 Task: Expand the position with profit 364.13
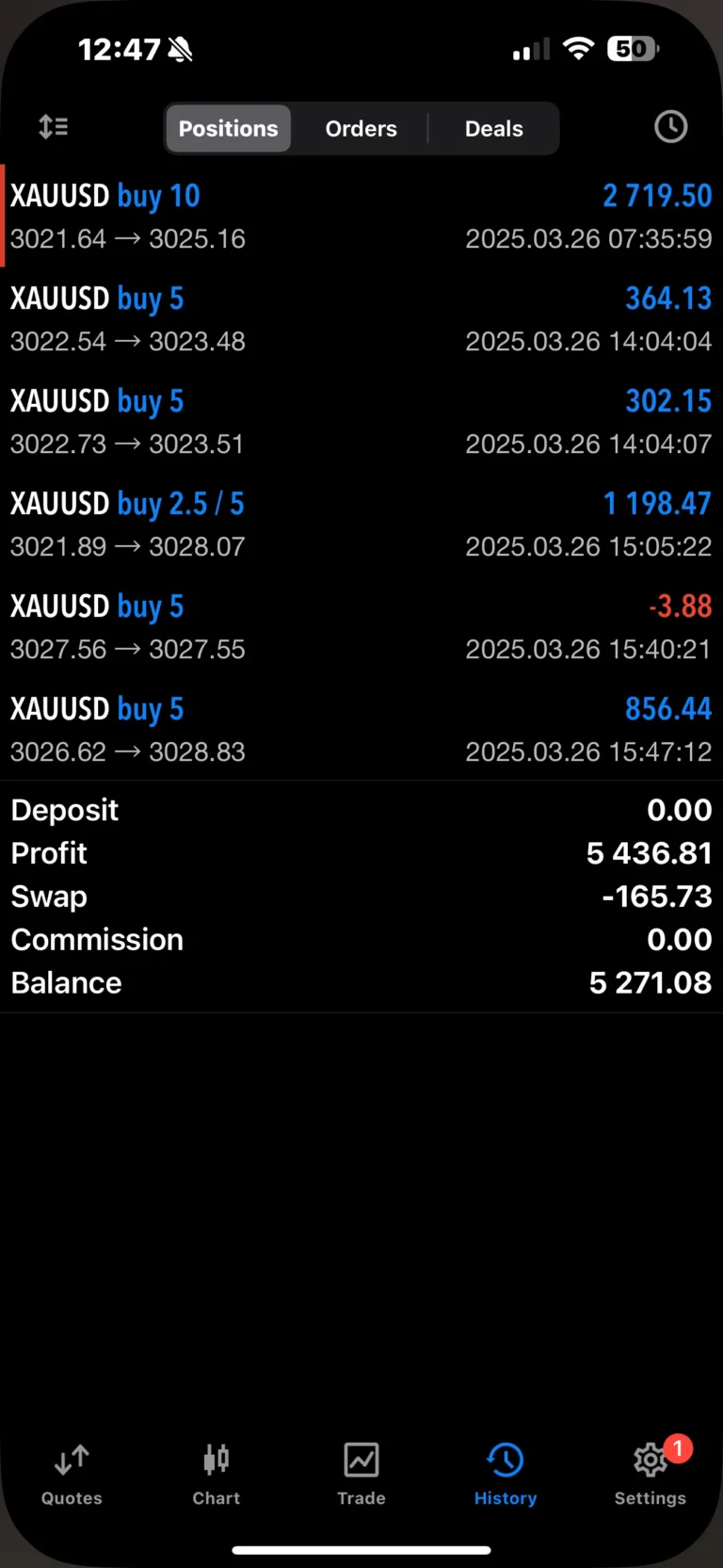[361, 319]
